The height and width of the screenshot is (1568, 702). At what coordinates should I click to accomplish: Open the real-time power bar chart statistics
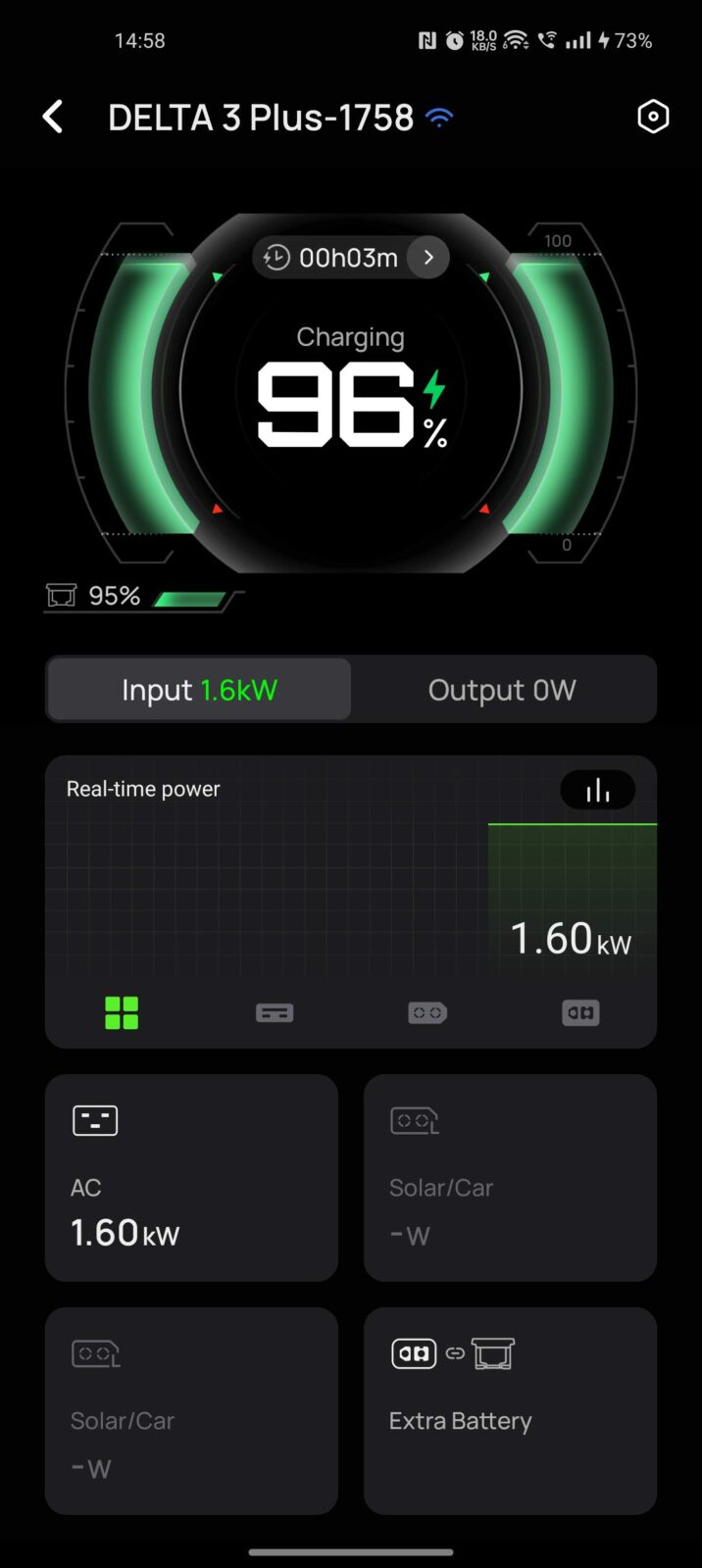click(597, 790)
